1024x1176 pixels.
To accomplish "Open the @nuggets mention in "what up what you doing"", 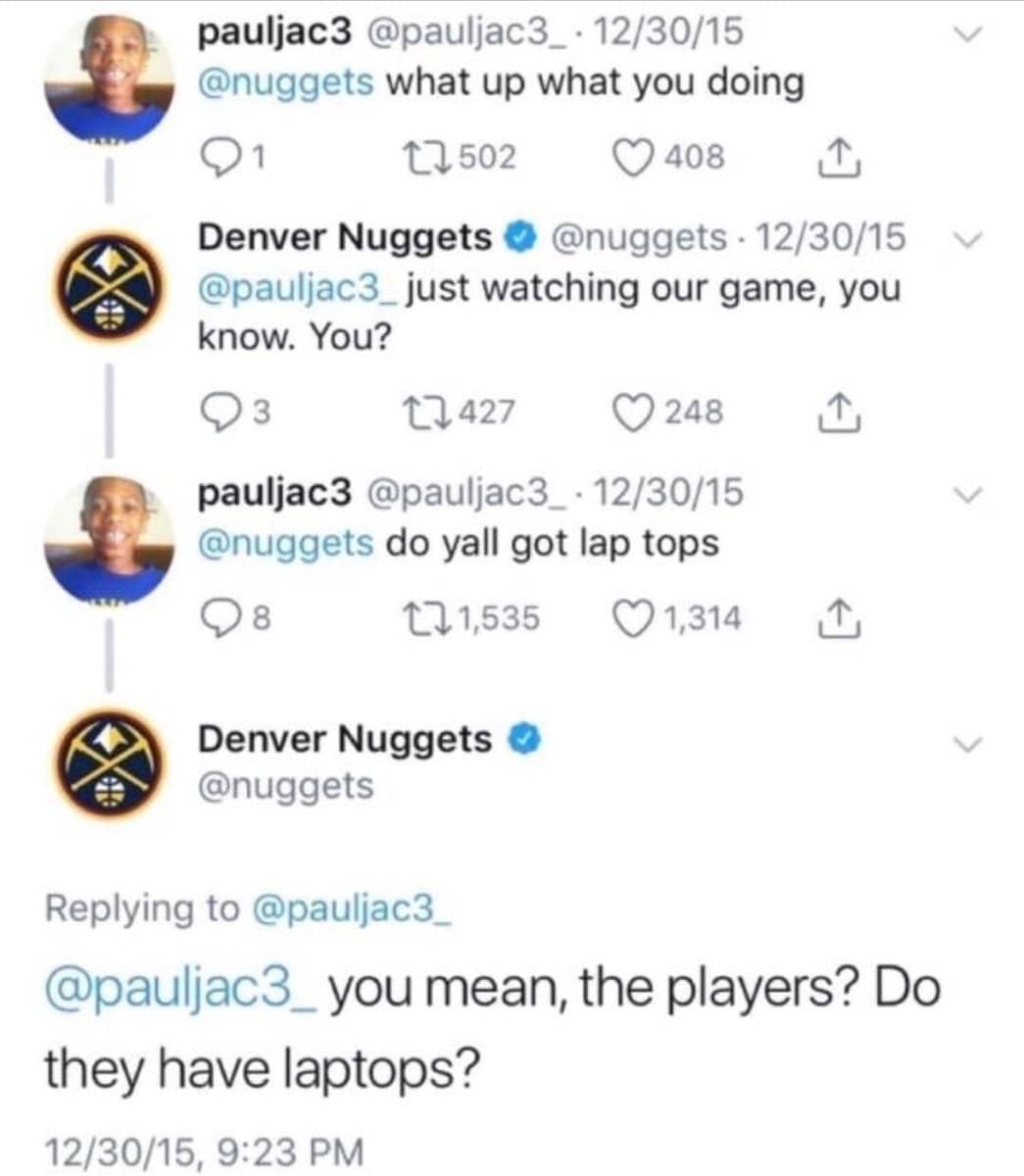I will 285,82.
